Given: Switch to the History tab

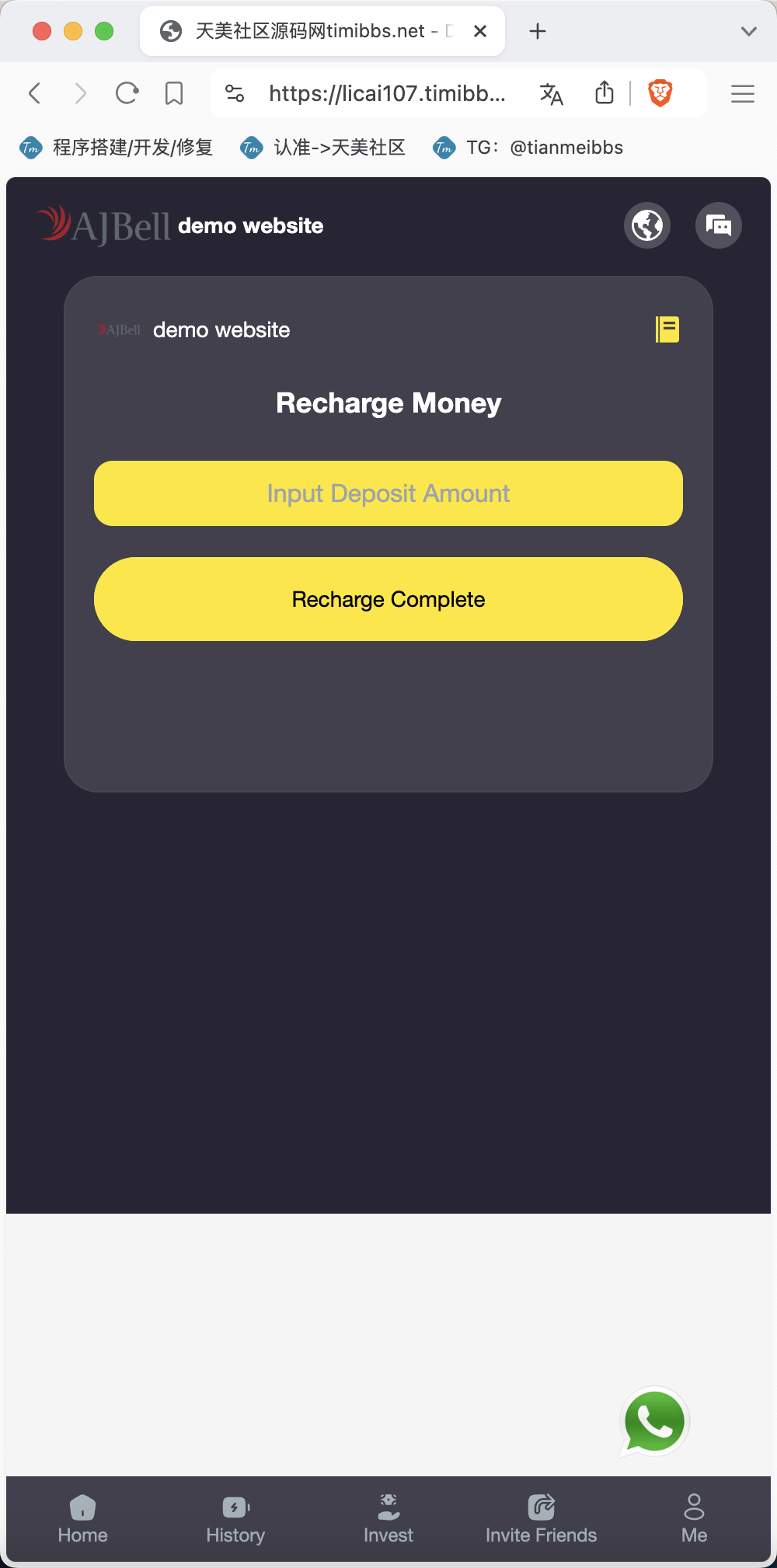Looking at the screenshot, I should pyautogui.click(x=235, y=1518).
